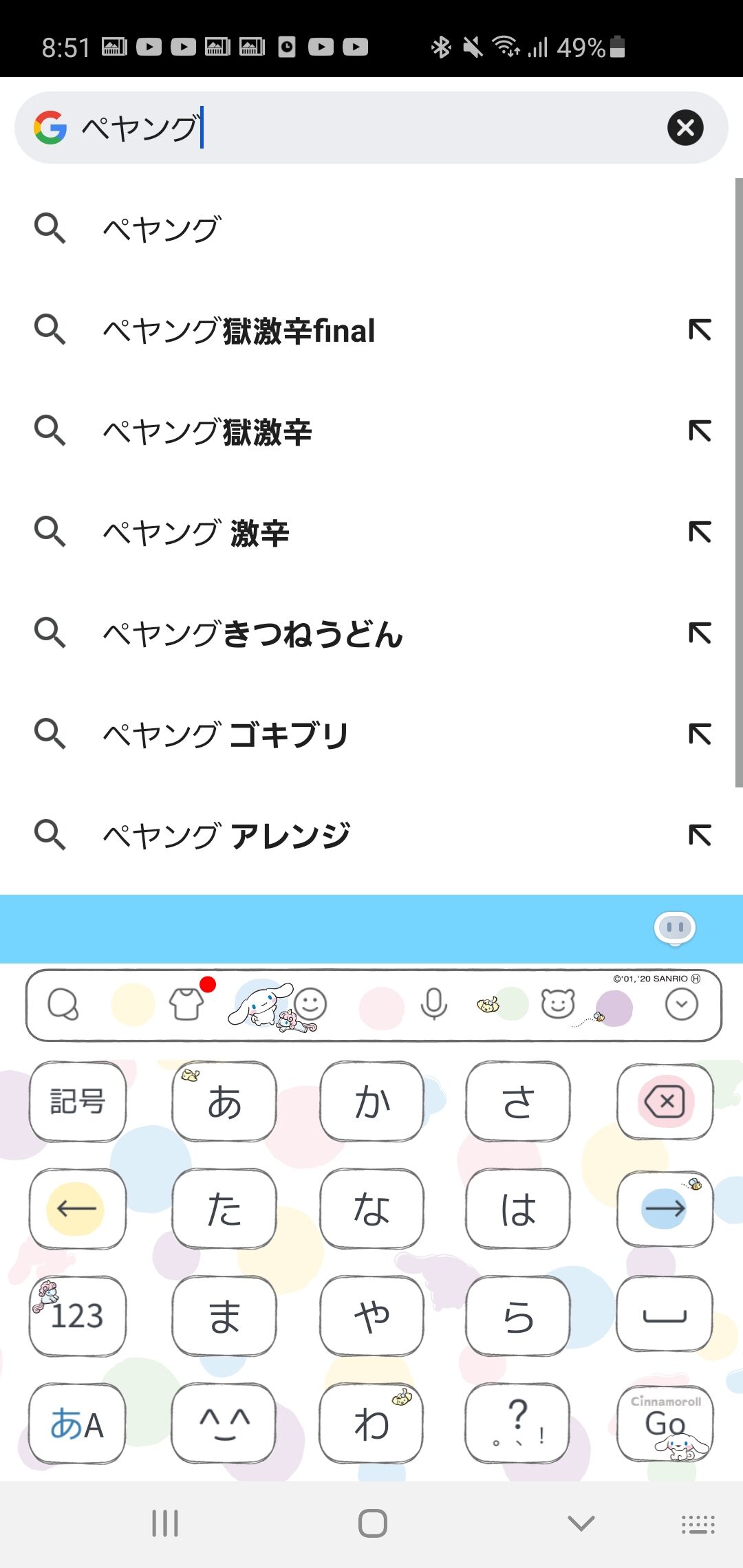This screenshot has height=1568, width=743.
Task: Tap the keyboard microphone for voice input
Action: click(x=433, y=1005)
